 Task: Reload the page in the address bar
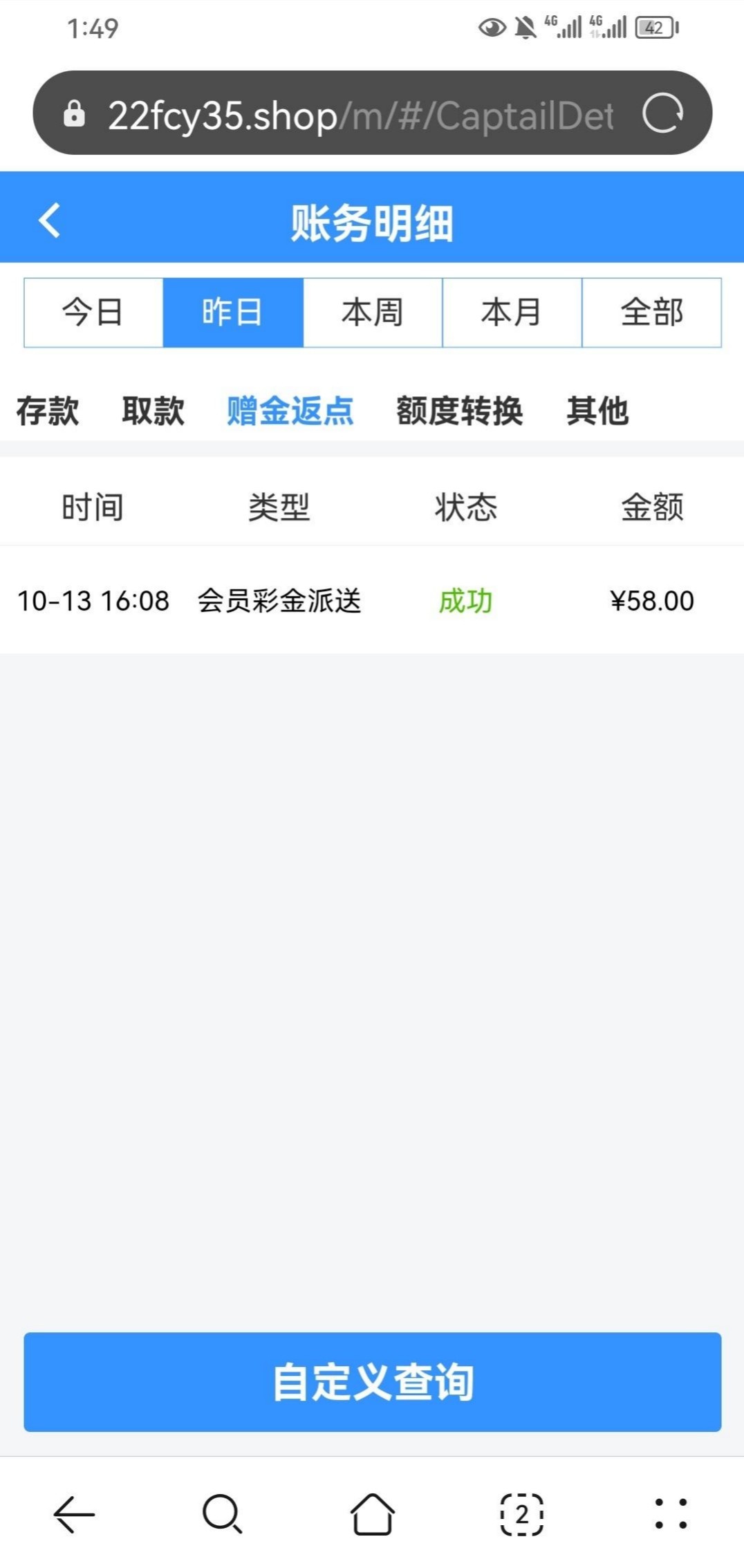662,113
